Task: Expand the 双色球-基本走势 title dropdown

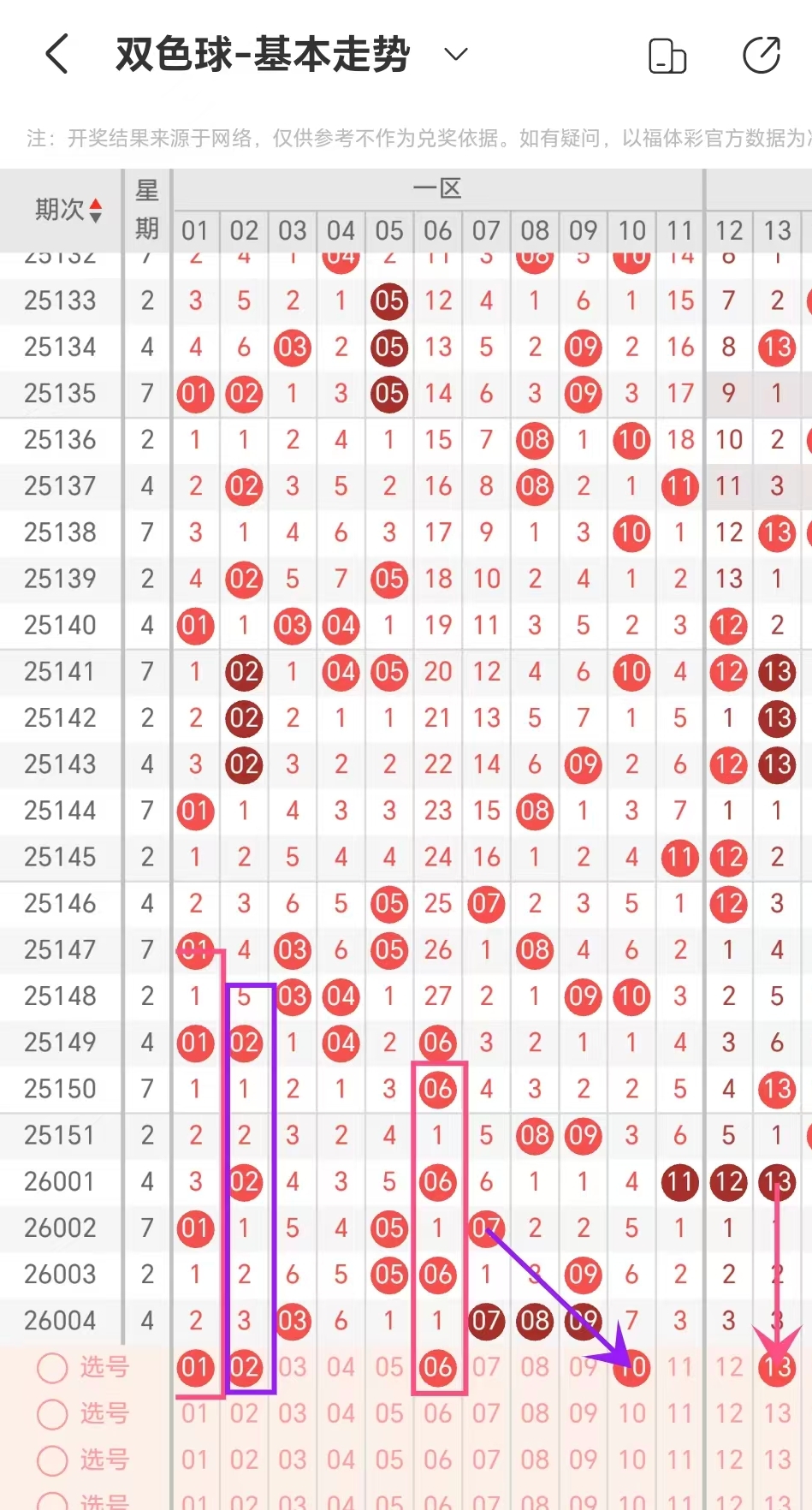Action: click(x=456, y=55)
